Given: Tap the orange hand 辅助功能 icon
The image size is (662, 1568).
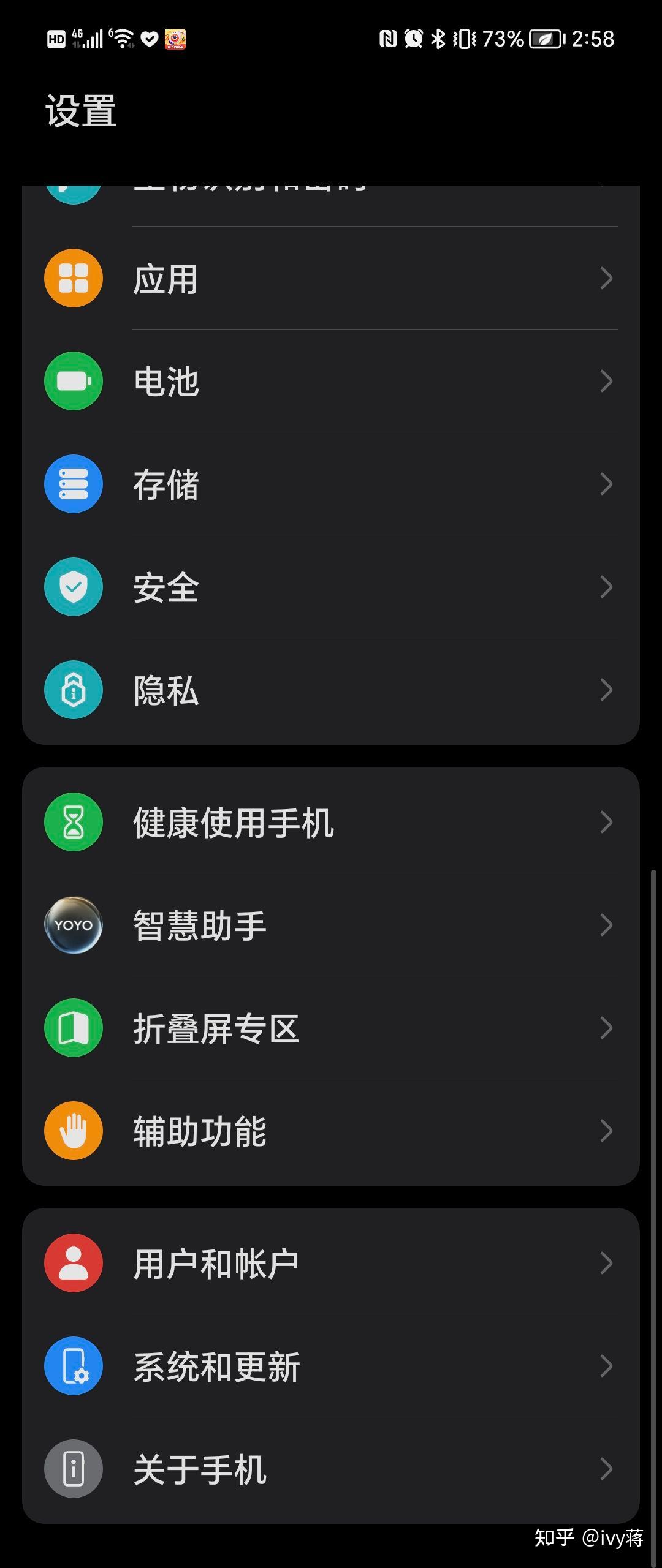Looking at the screenshot, I should tap(73, 1131).
